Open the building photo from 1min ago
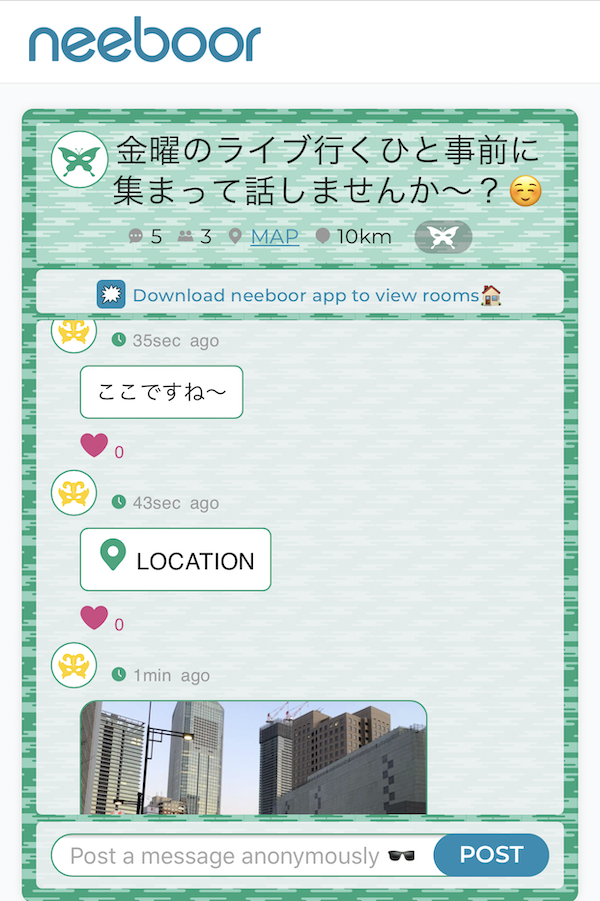Screen dimensions: 600x901 click(253, 757)
